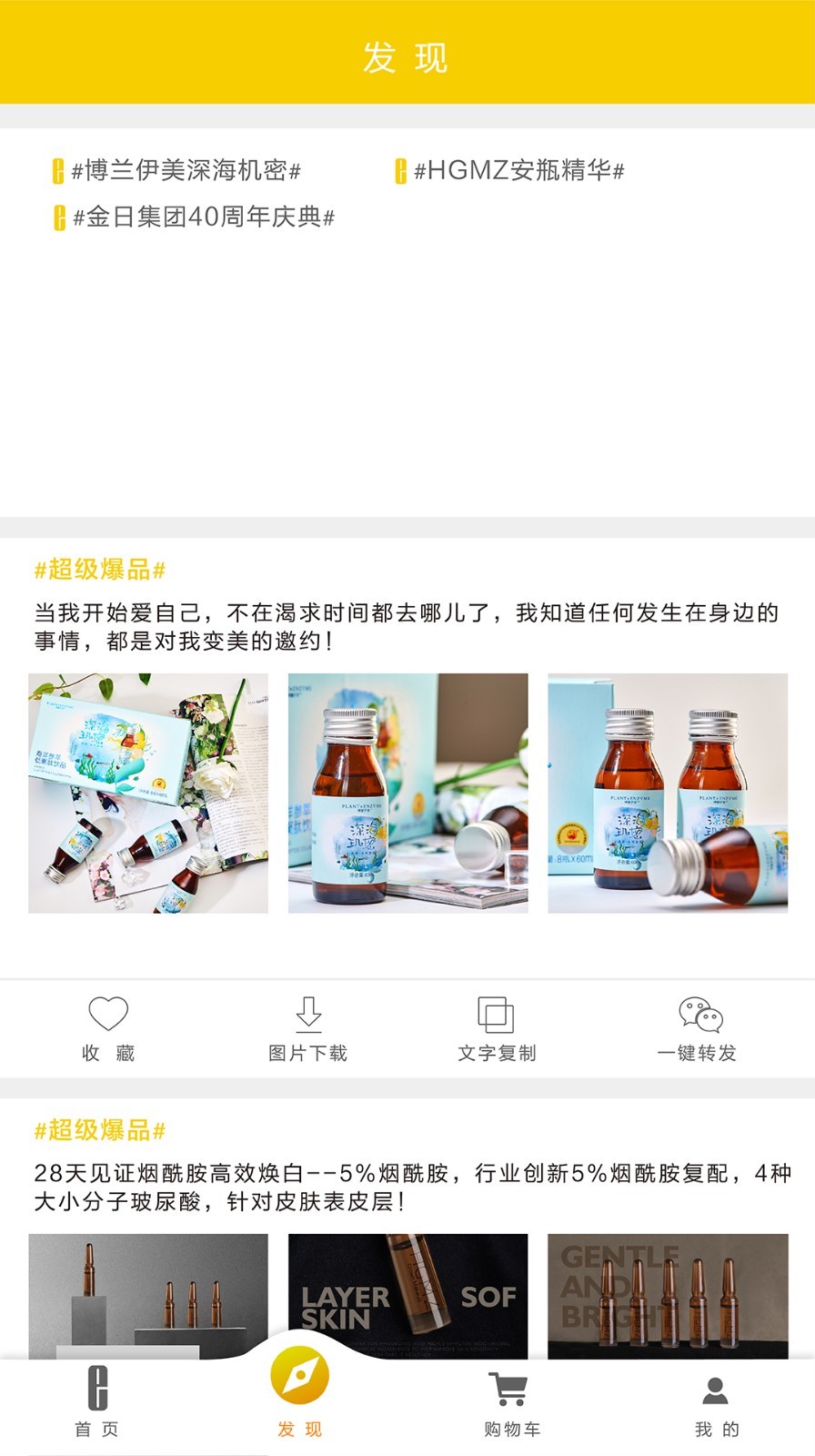The width and height of the screenshot is (815, 1456).
Task: Switch to the 我的 profile tab
Action: click(716, 1404)
